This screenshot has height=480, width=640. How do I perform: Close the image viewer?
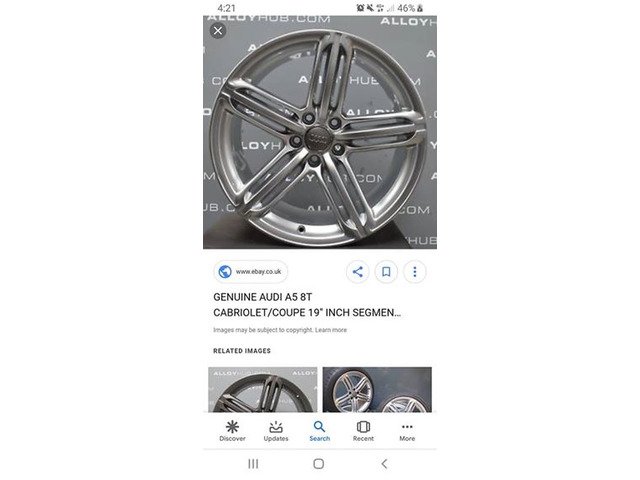[217, 31]
